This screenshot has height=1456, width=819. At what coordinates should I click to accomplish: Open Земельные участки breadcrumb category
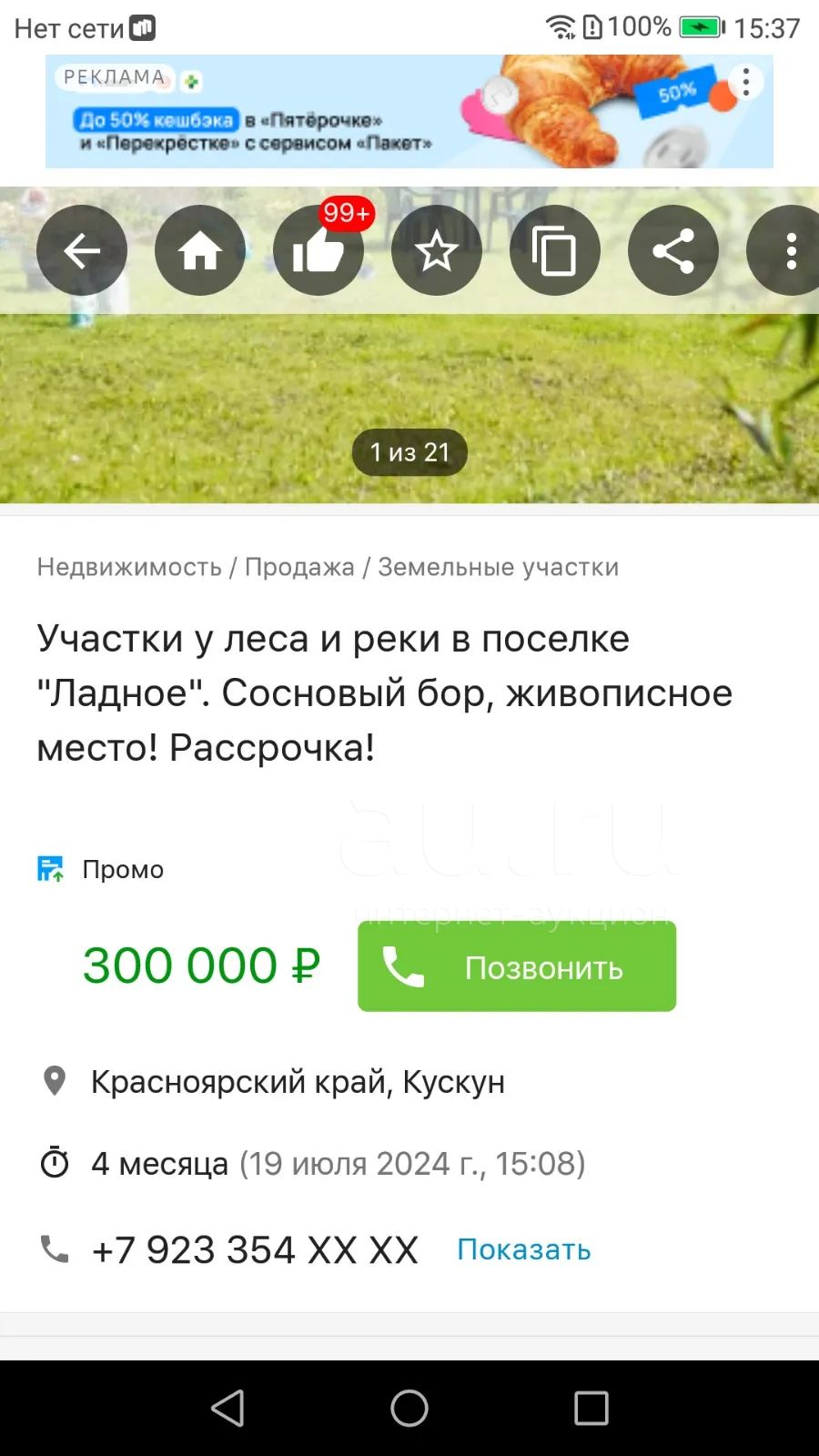499,567
